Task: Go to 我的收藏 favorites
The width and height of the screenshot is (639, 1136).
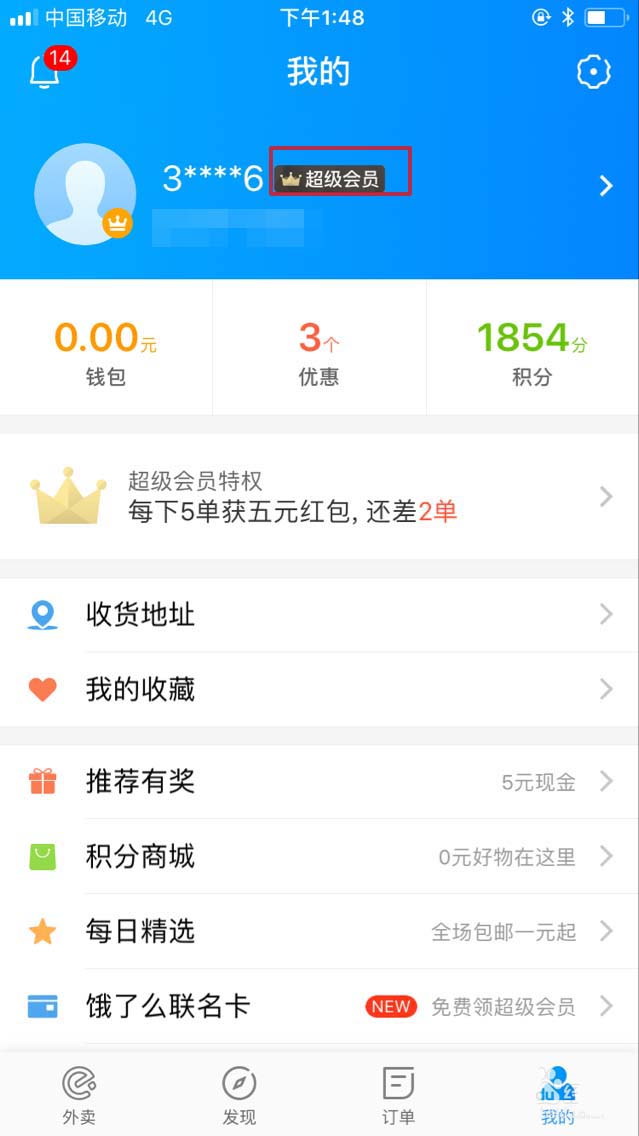Action: click(319, 689)
